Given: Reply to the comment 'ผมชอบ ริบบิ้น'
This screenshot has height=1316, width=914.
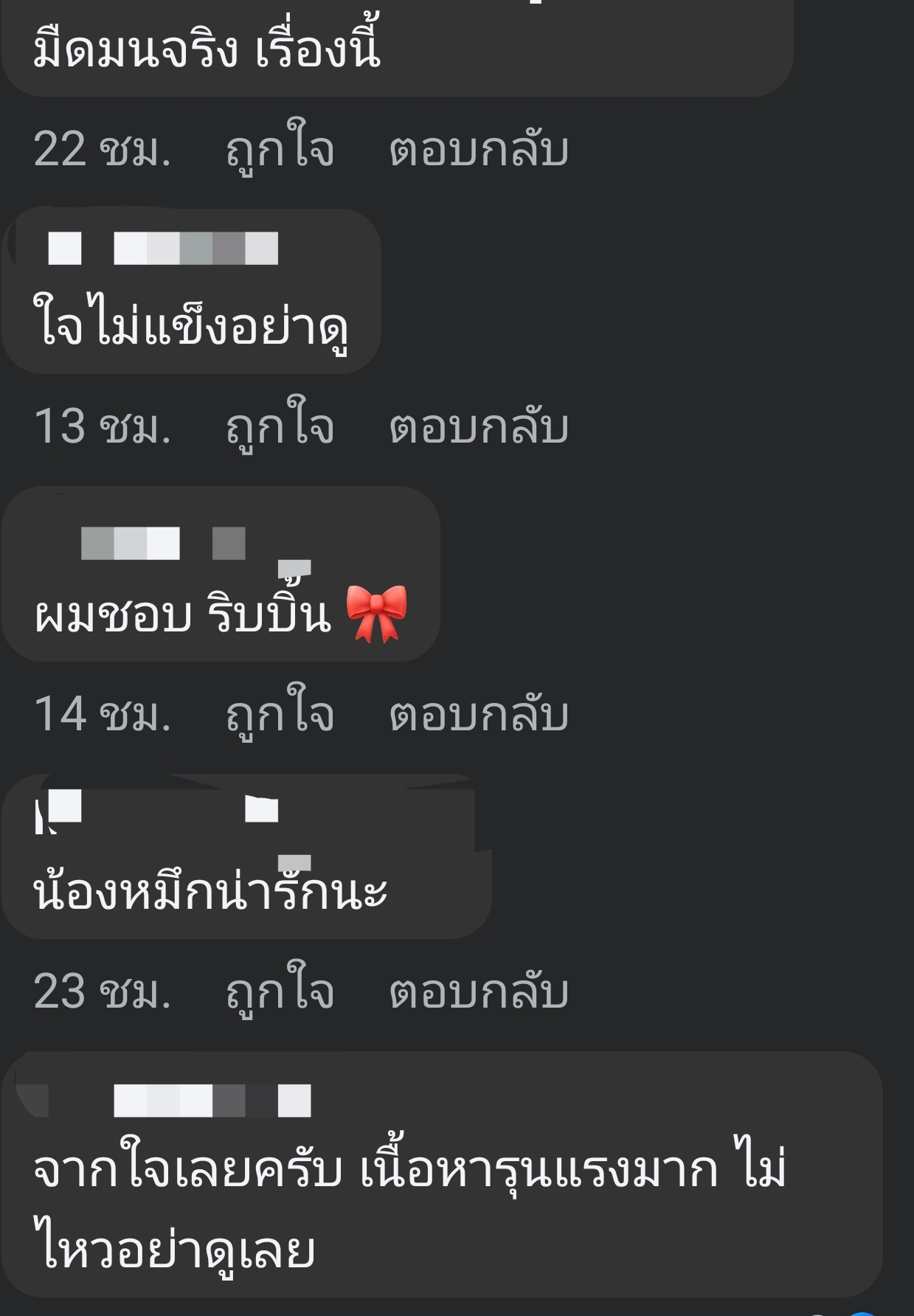Looking at the screenshot, I should [479, 714].
